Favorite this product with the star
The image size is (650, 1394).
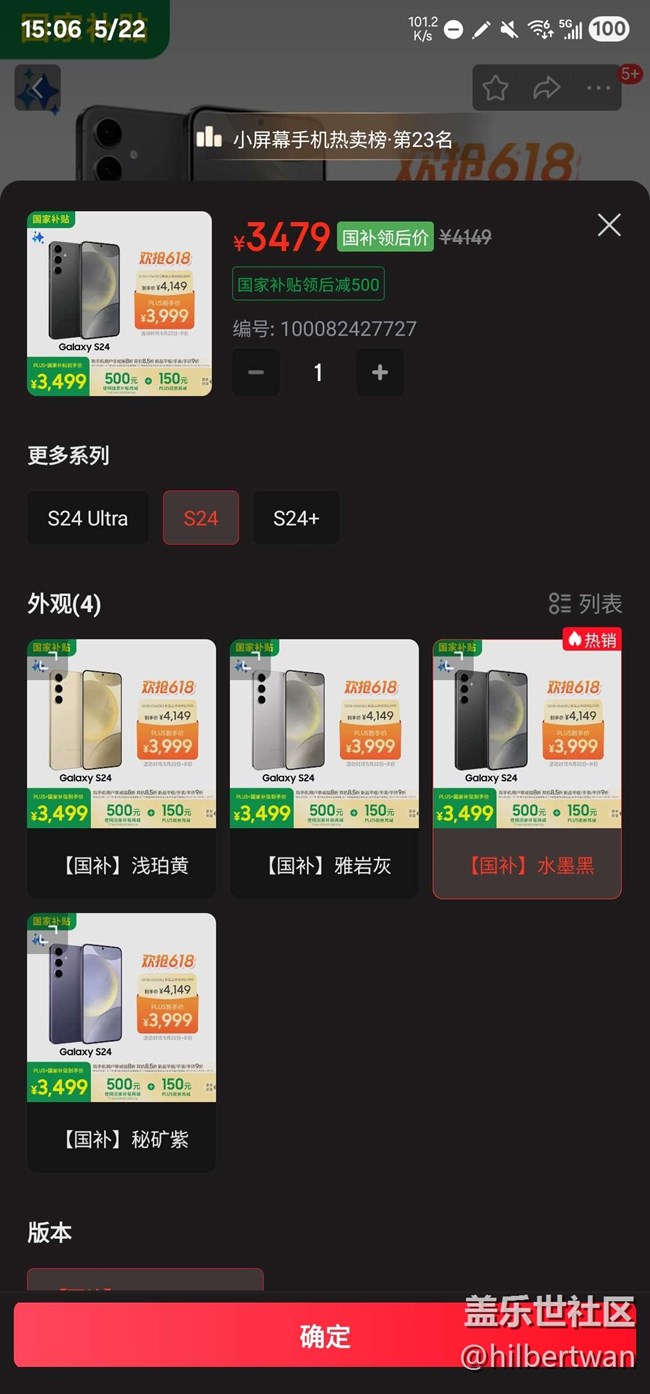495,88
